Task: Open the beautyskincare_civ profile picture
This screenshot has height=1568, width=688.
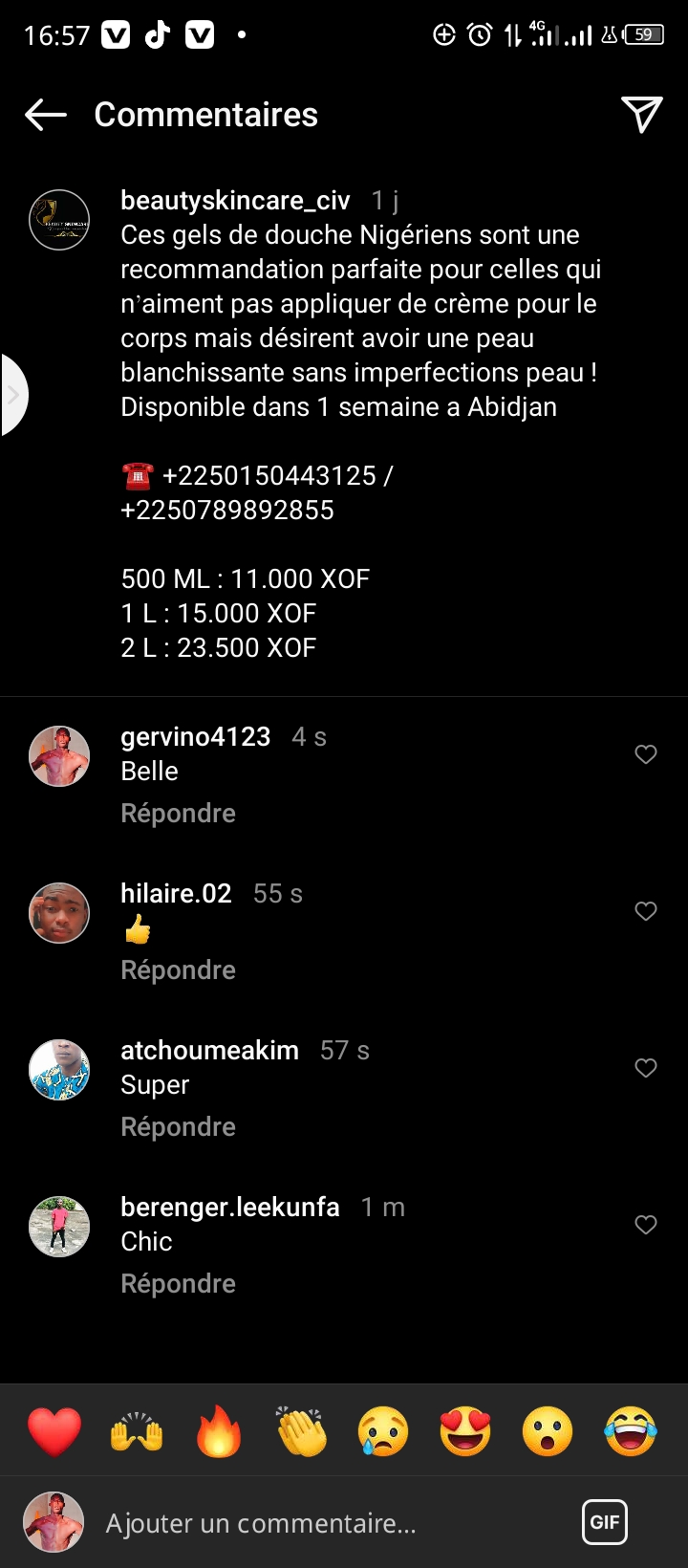Action: click(59, 220)
